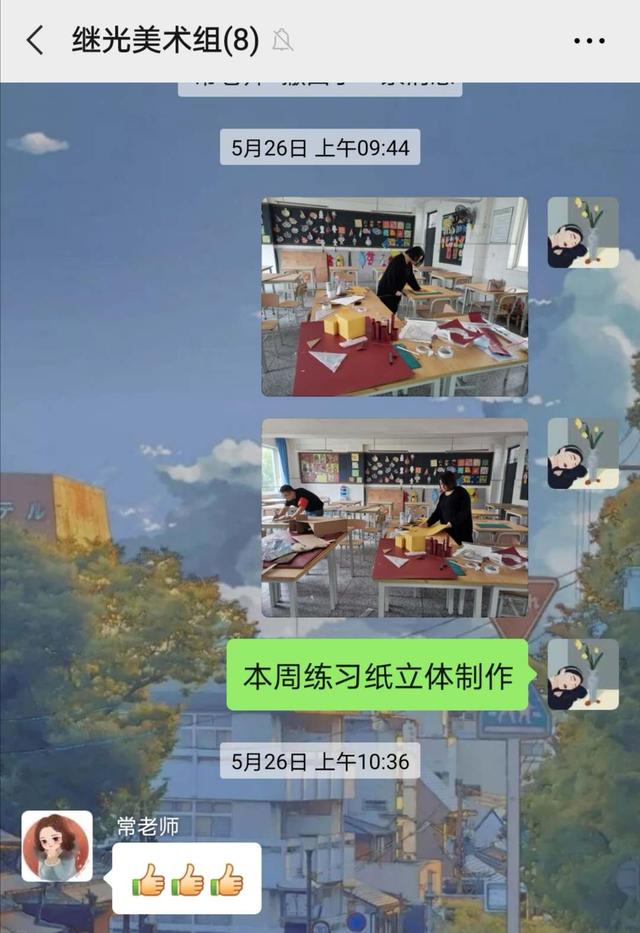The image size is (640, 933).
Task: Tap 常老师's profile avatar
Action: tap(57, 846)
